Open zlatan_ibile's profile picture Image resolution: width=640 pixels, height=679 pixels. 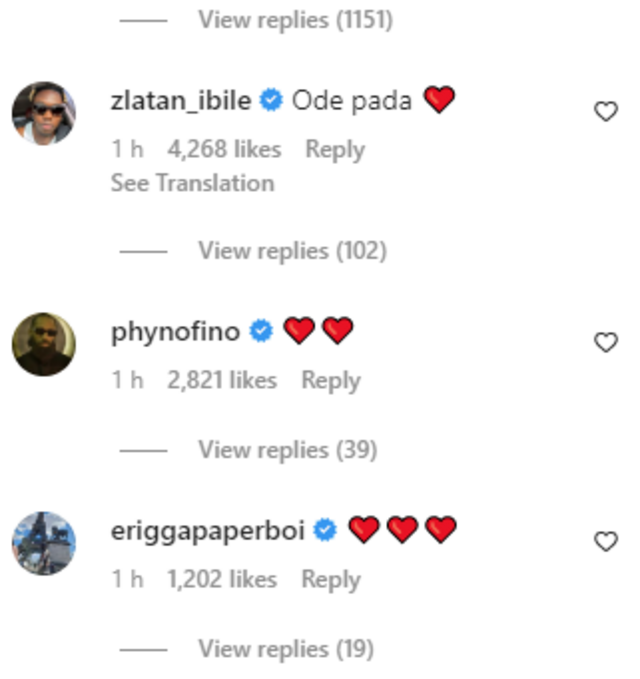(44, 113)
